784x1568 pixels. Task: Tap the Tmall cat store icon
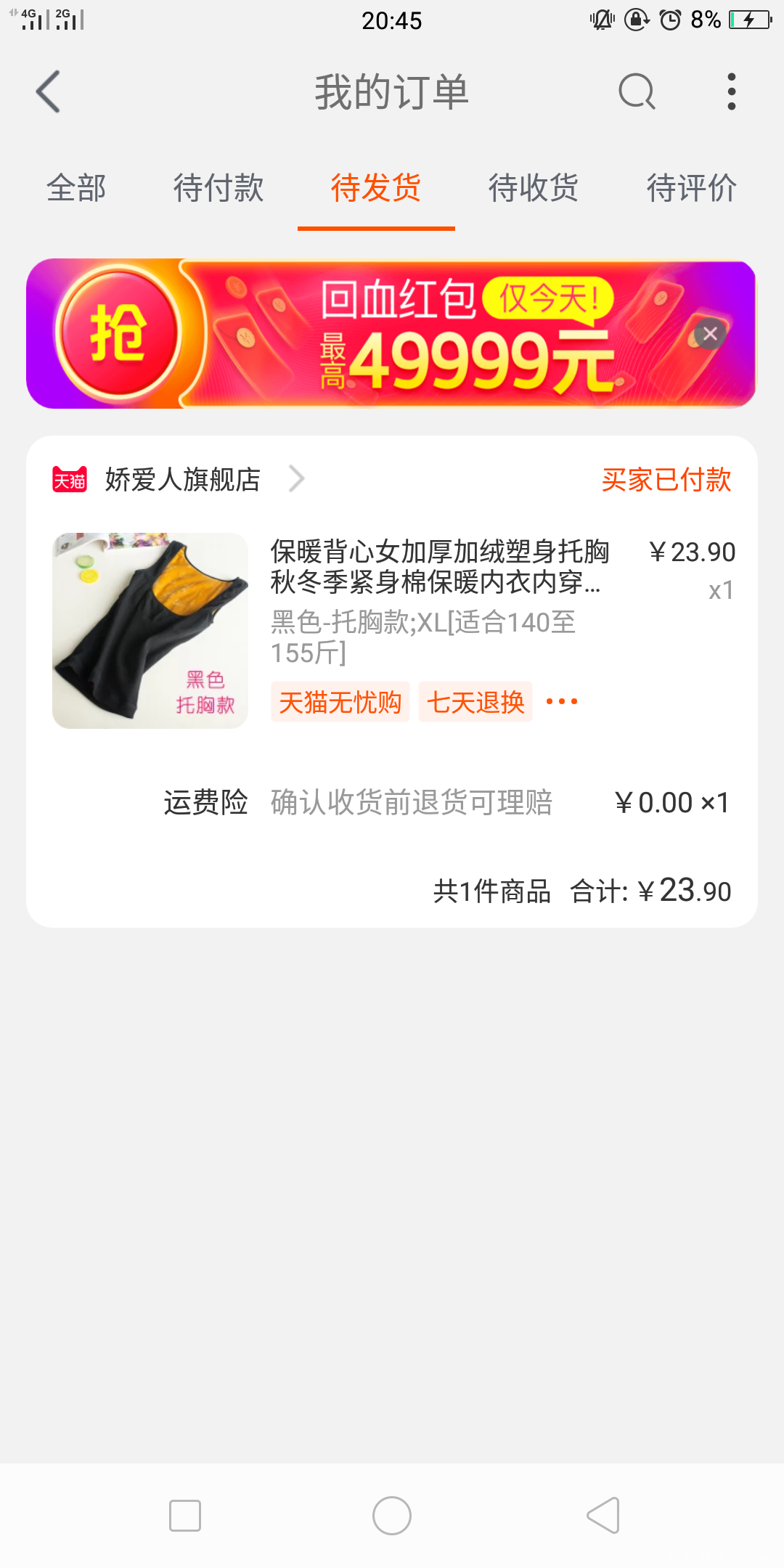pyautogui.click(x=70, y=478)
